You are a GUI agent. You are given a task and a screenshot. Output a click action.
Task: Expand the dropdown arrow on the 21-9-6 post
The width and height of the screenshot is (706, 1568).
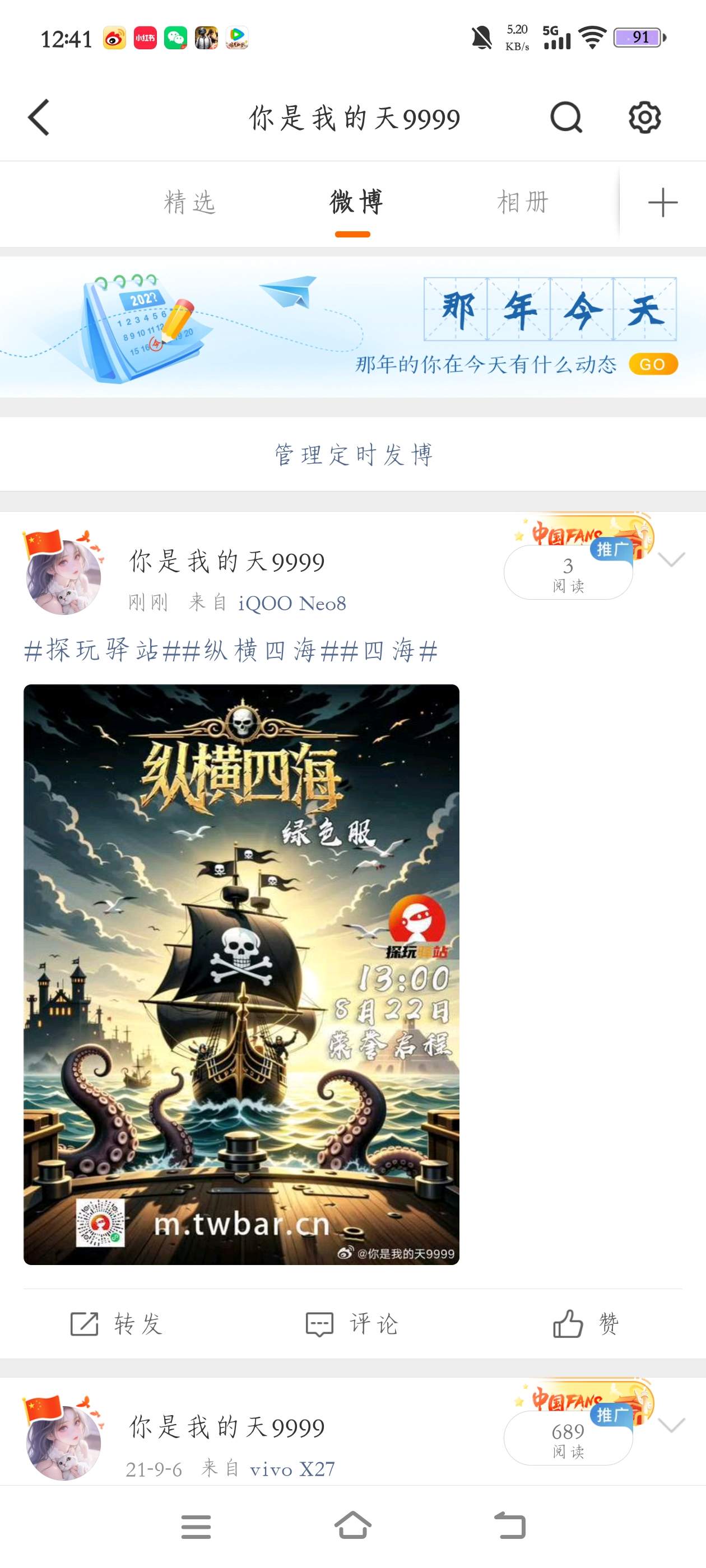672,1424
